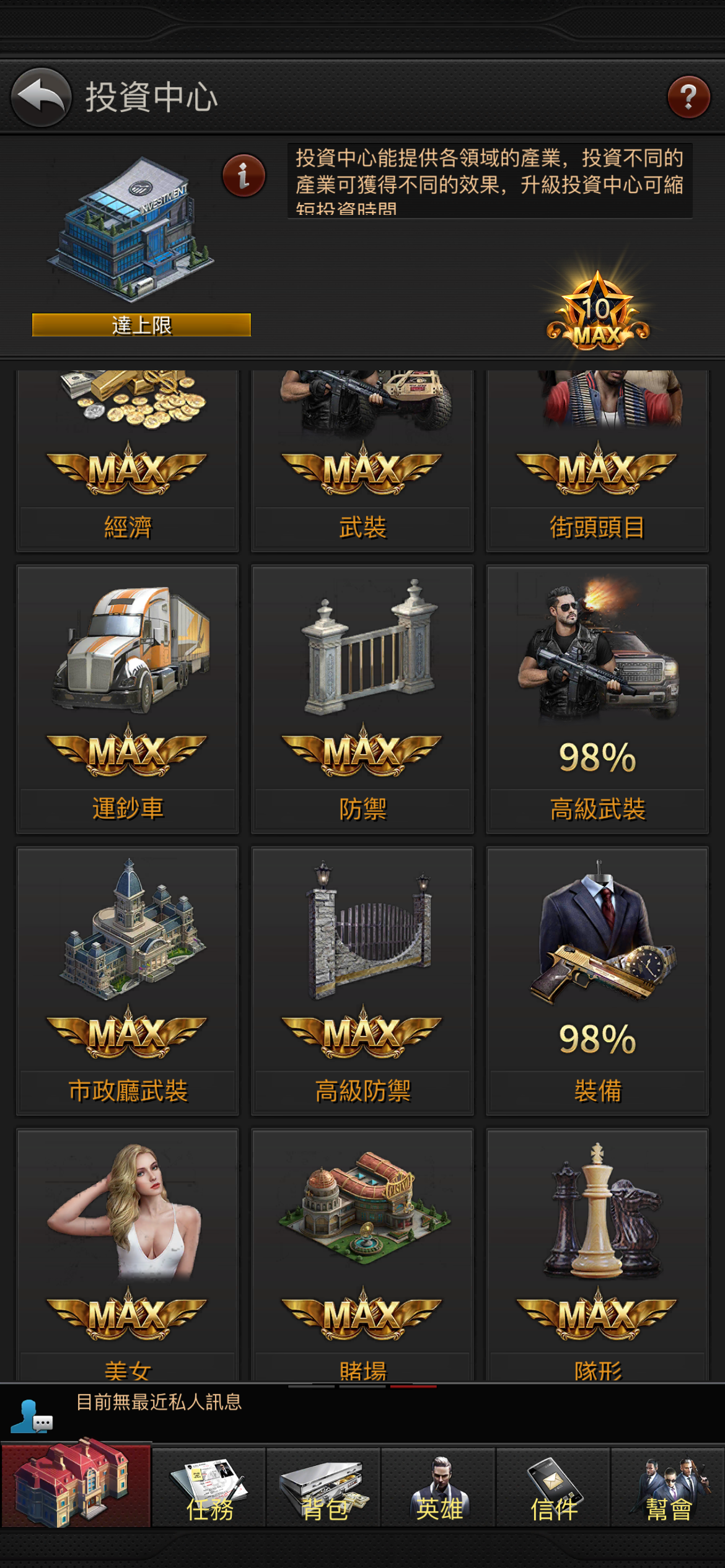Open the 幫會 tab

coord(668,1487)
